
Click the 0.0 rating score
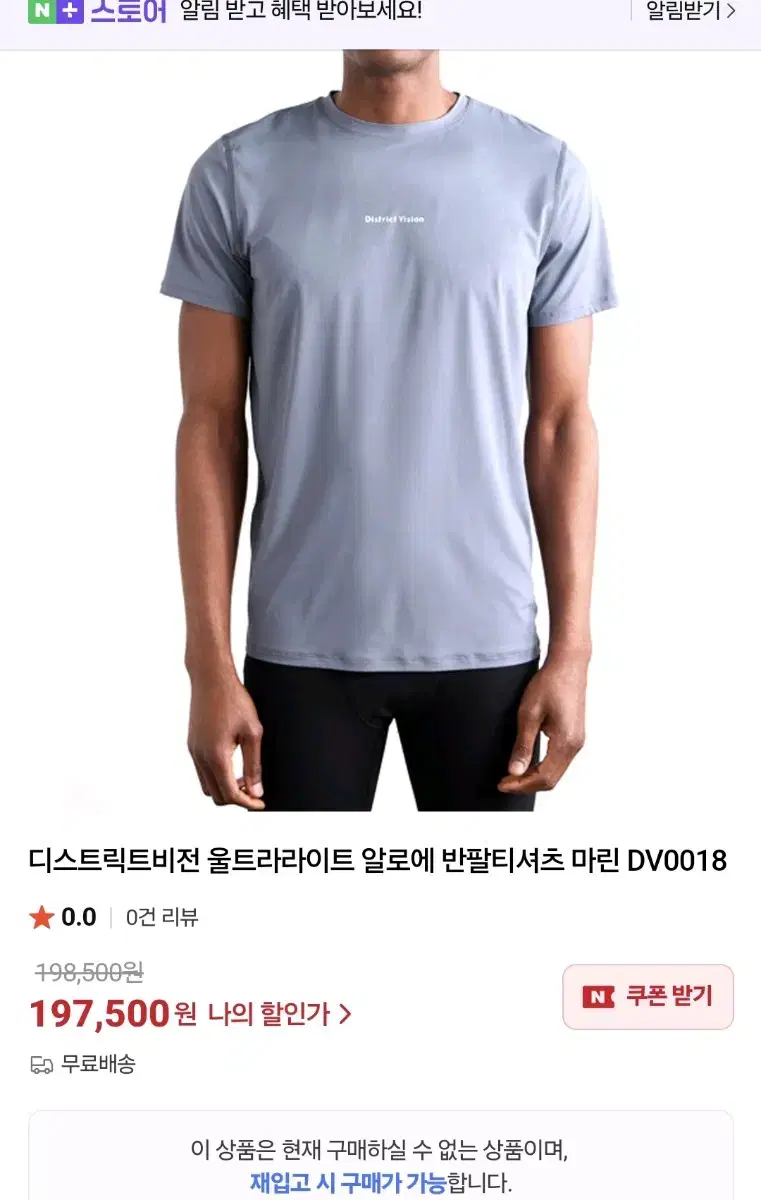click(x=75, y=916)
